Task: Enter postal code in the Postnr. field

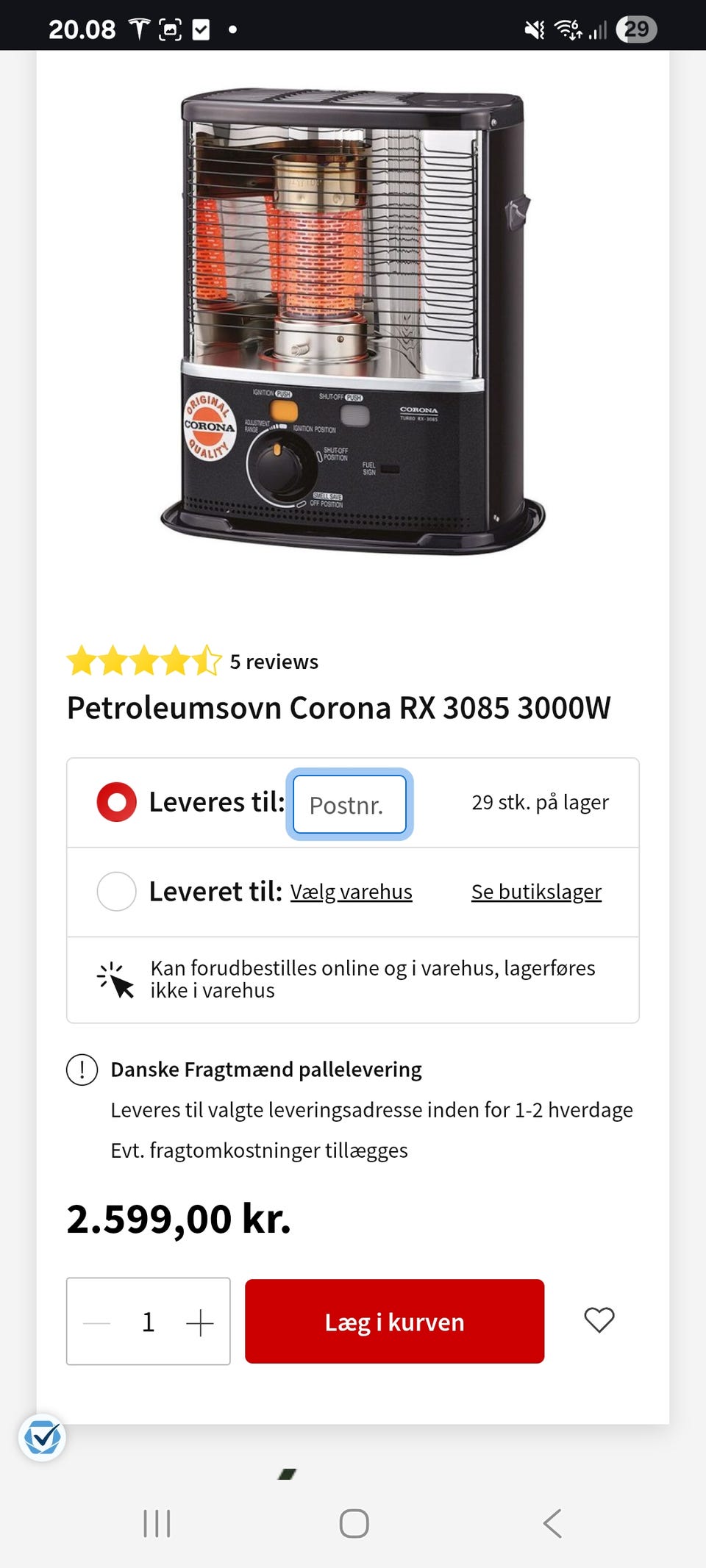Action: pyautogui.click(x=349, y=804)
